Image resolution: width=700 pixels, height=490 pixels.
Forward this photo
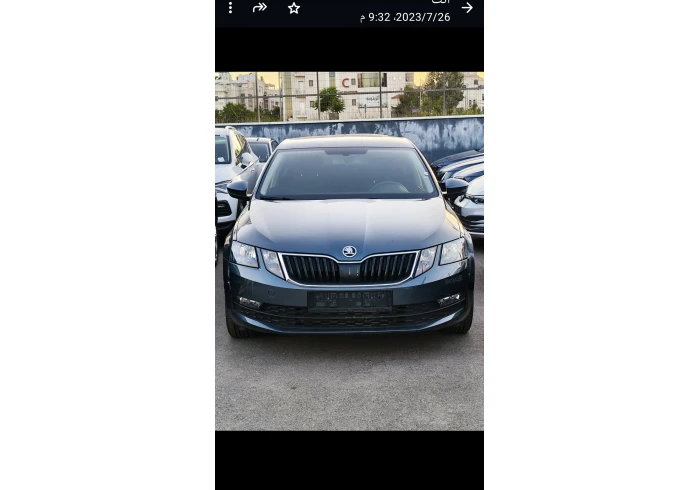click(x=260, y=8)
